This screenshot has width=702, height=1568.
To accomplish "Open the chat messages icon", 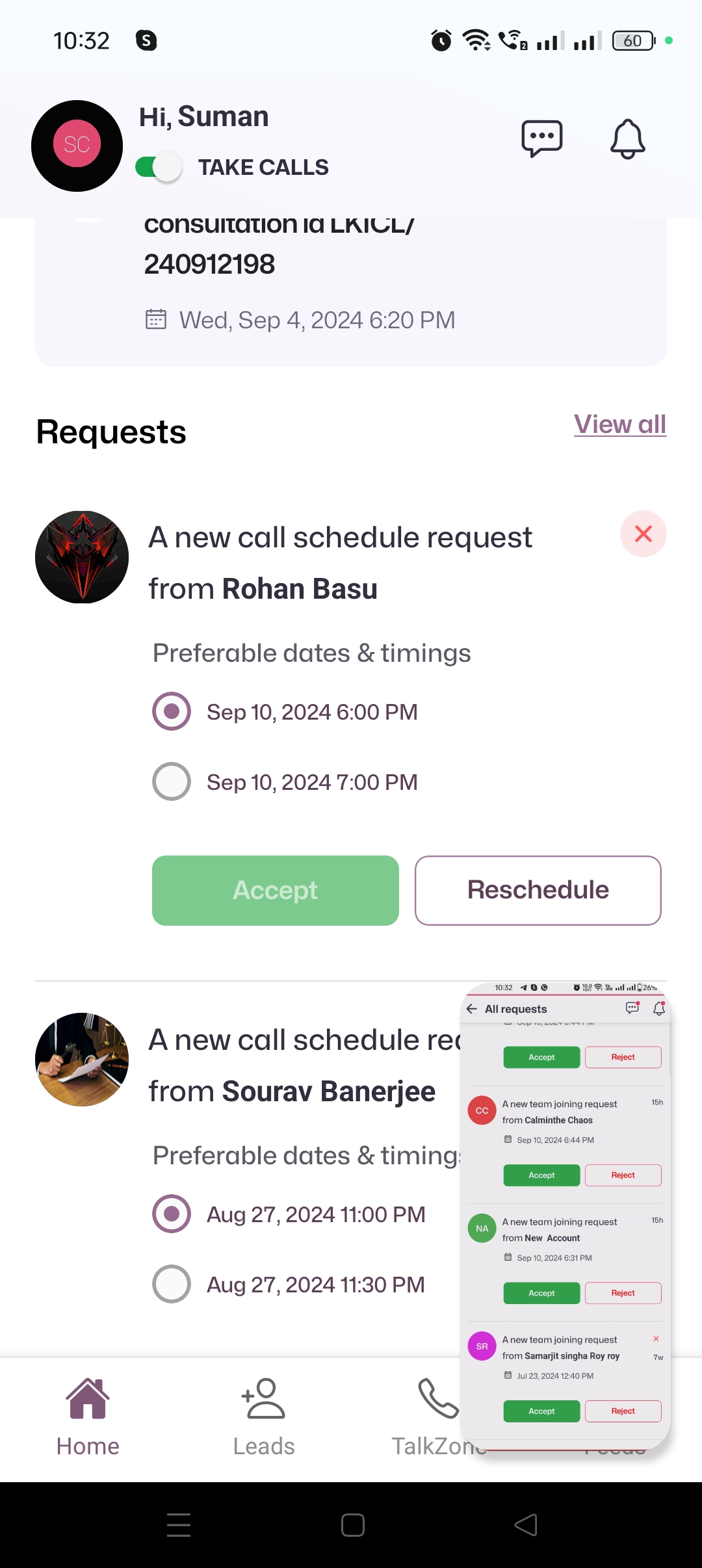I will point(541,138).
